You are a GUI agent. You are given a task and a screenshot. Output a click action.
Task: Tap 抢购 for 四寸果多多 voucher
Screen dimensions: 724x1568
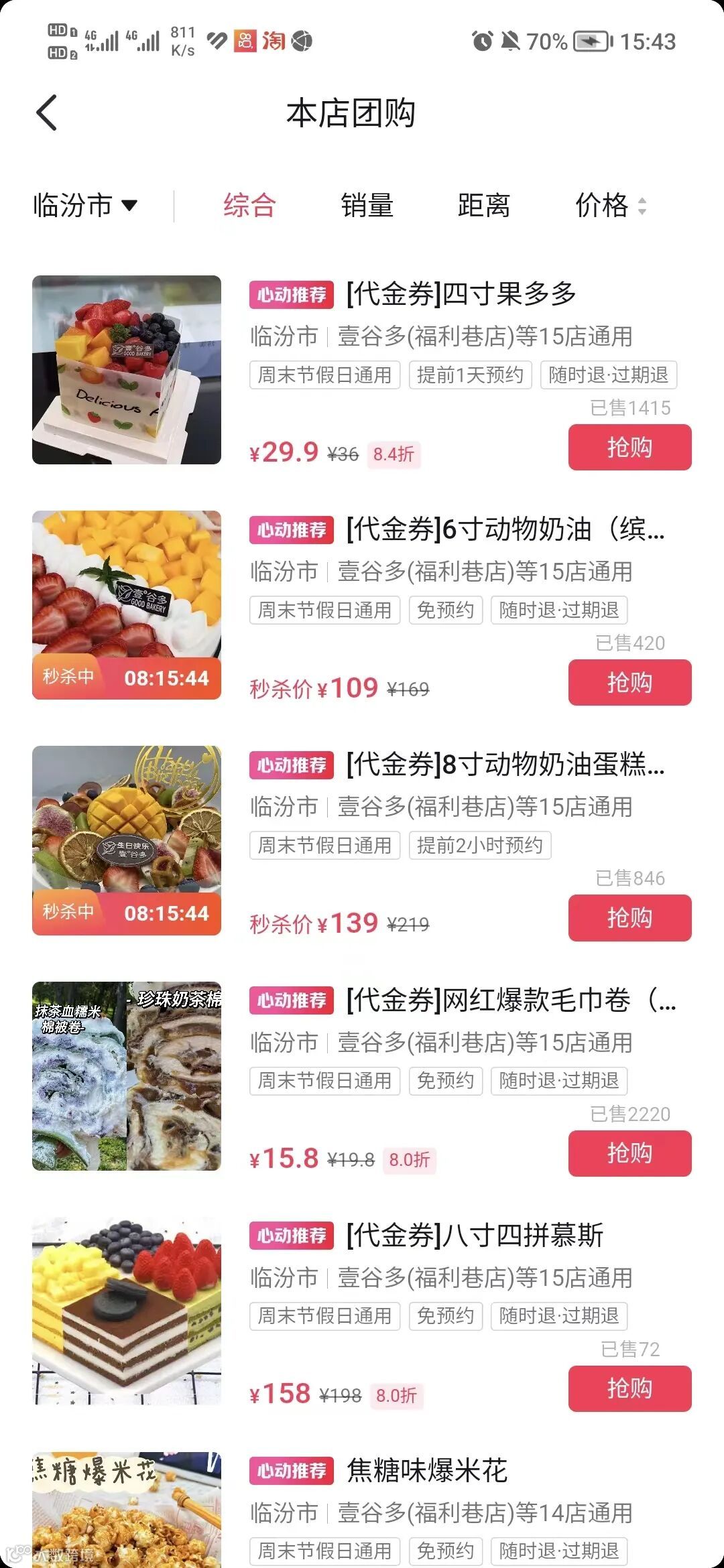pos(629,447)
